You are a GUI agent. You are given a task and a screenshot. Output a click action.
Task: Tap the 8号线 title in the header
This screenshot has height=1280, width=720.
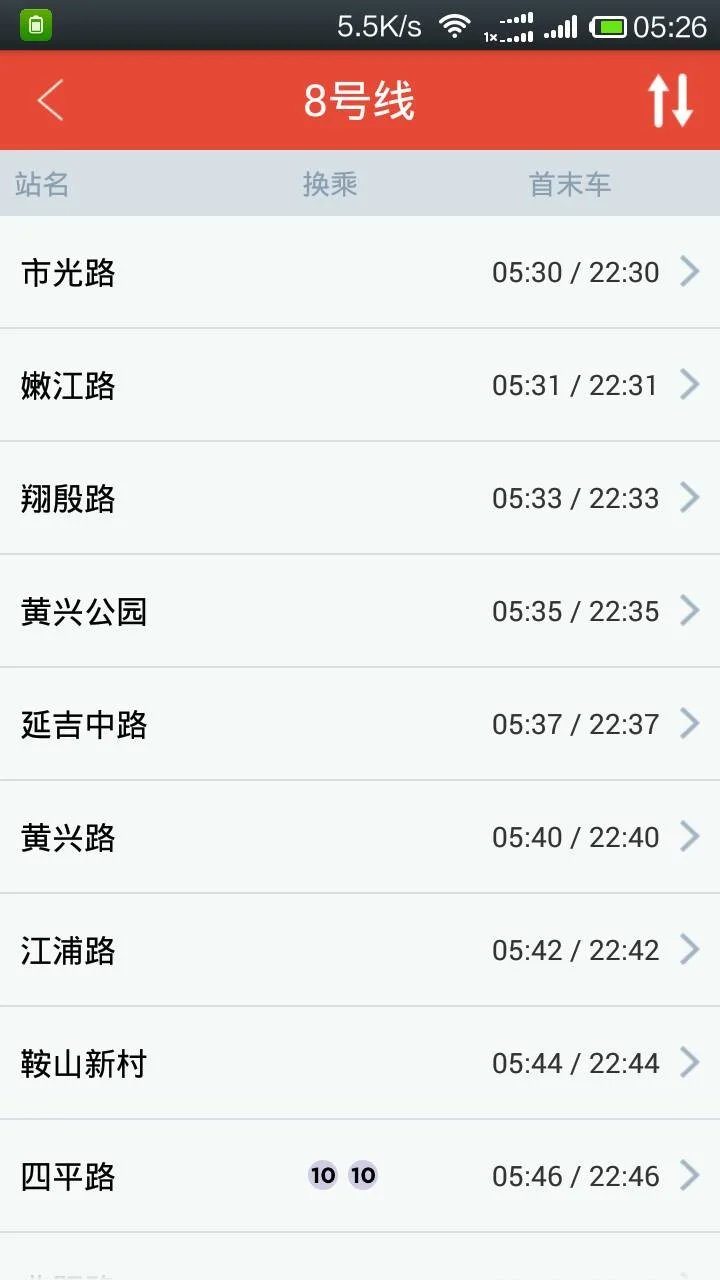pyautogui.click(x=360, y=101)
